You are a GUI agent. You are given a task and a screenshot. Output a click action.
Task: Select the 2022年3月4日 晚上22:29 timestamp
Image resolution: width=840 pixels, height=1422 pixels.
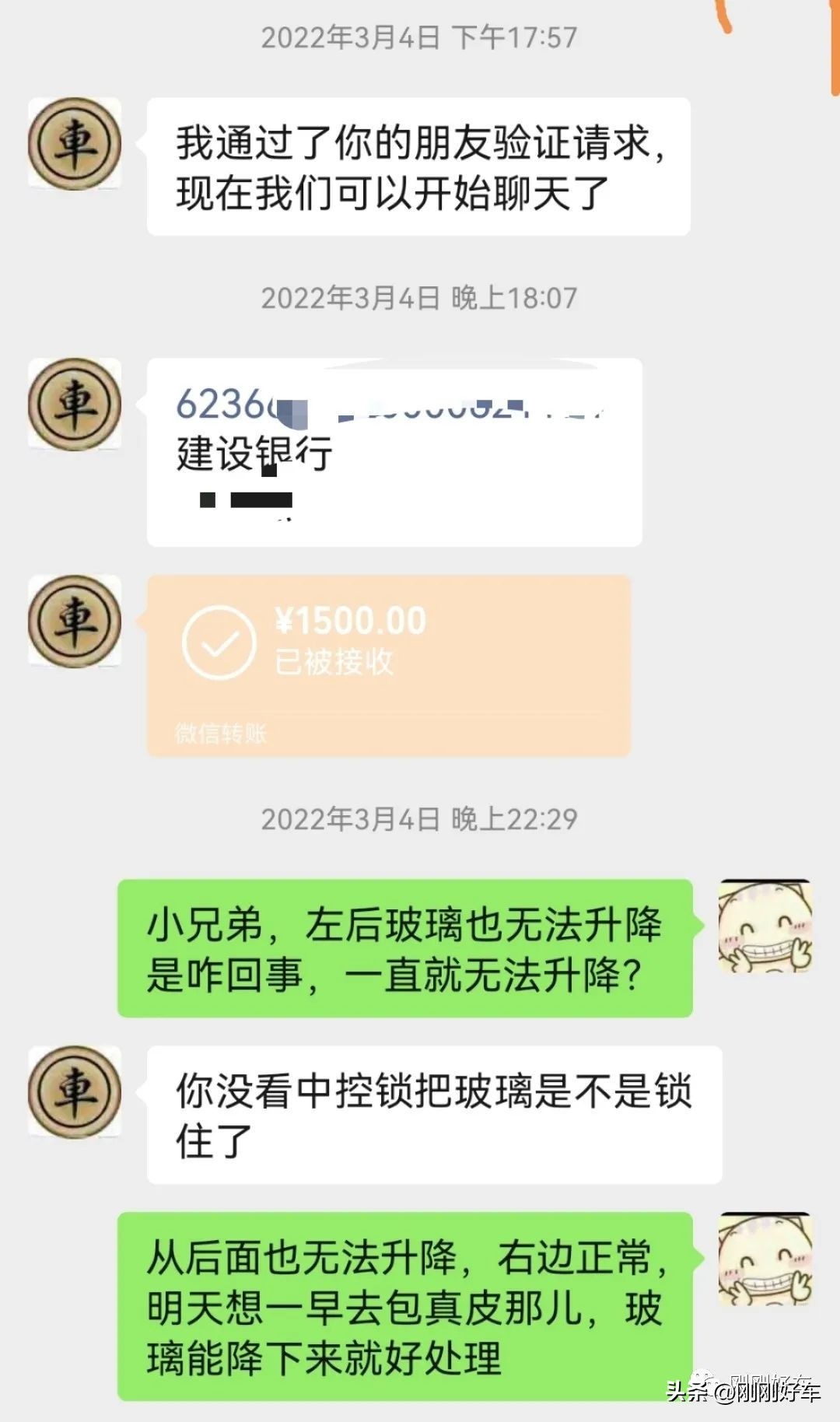(x=420, y=818)
